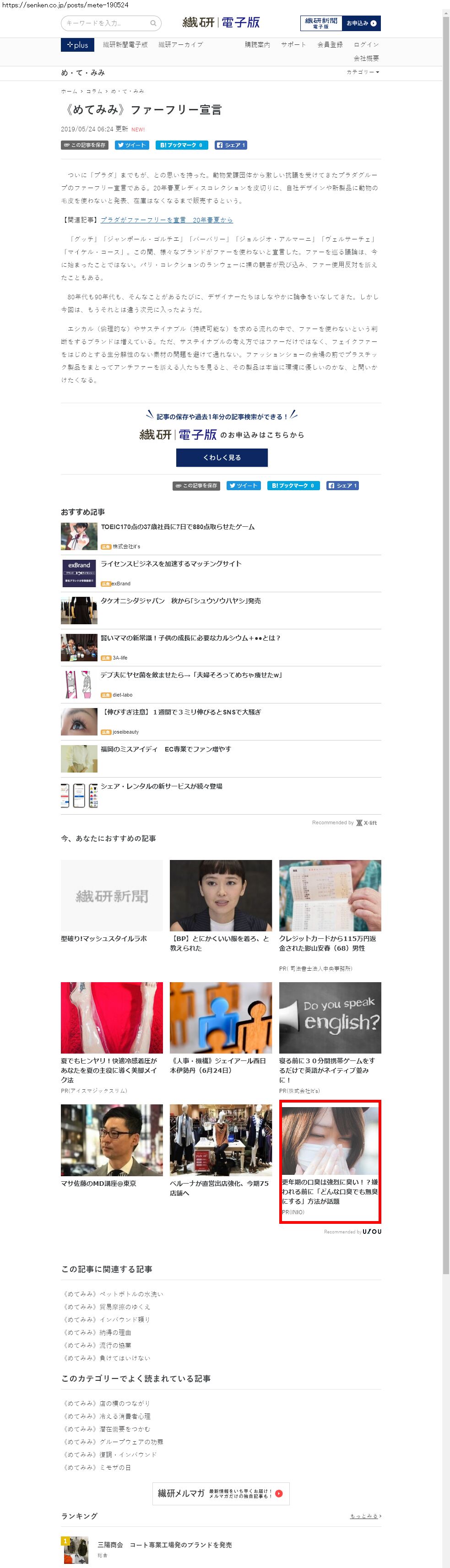Tap the keyword search field
Image resolution: width=450 pixels, height=1568 pixels.
pos(106,23)
